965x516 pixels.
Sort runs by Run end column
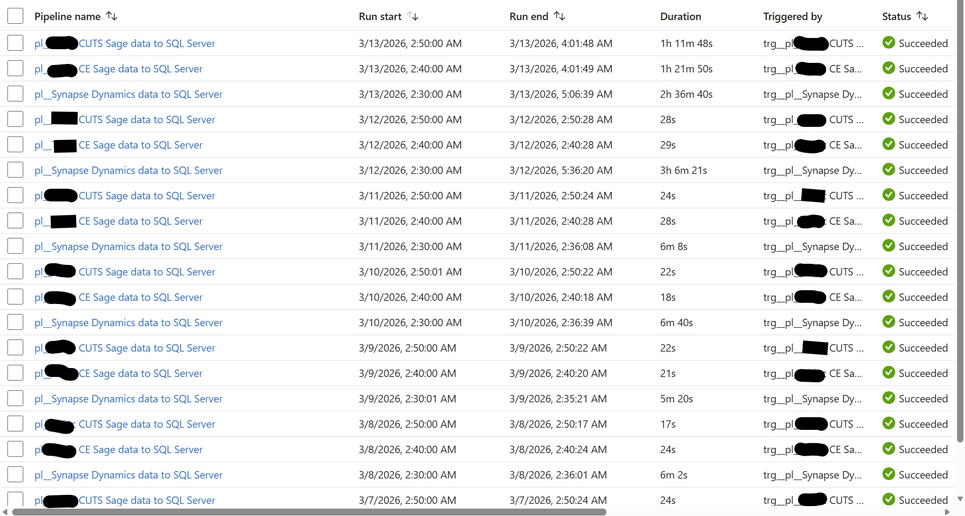point(559,17)
